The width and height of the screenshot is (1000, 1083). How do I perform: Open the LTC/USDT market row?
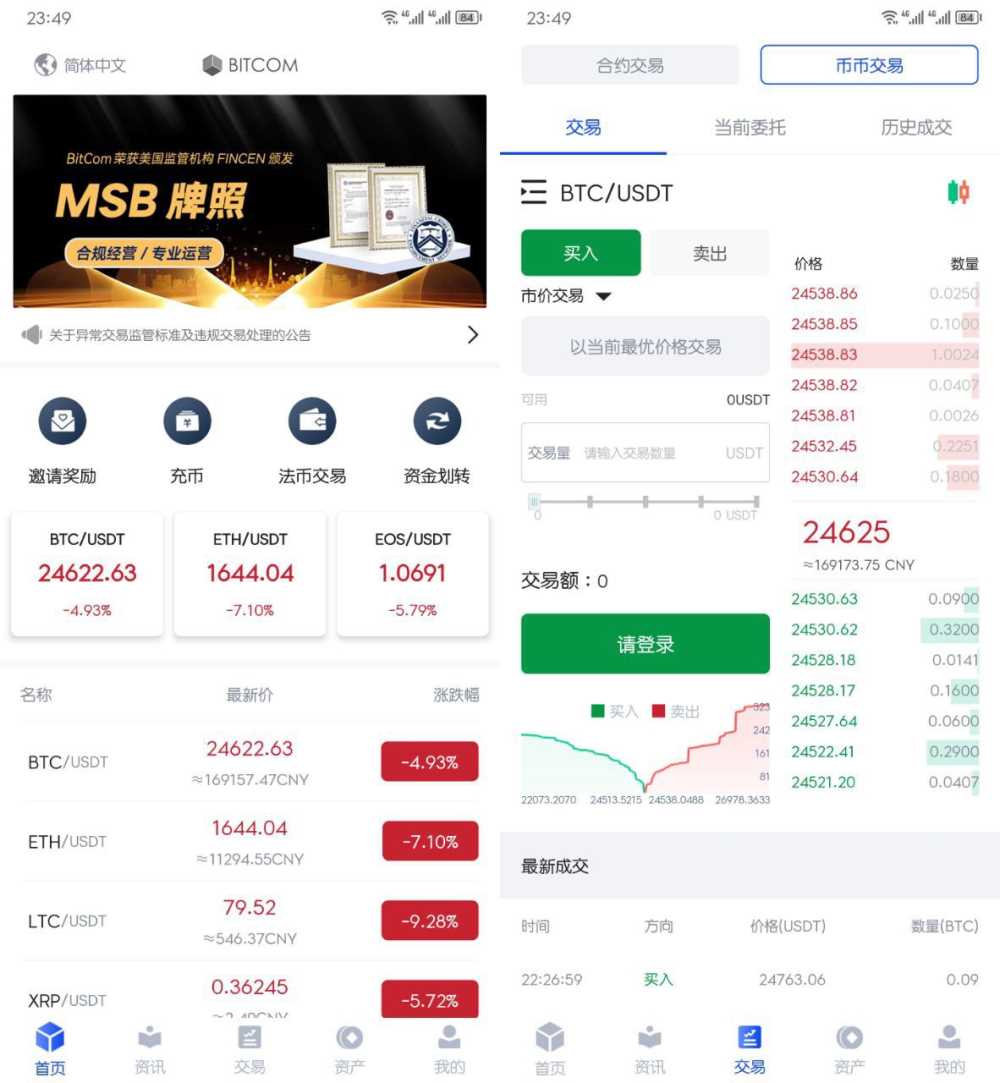click(249, 921)
